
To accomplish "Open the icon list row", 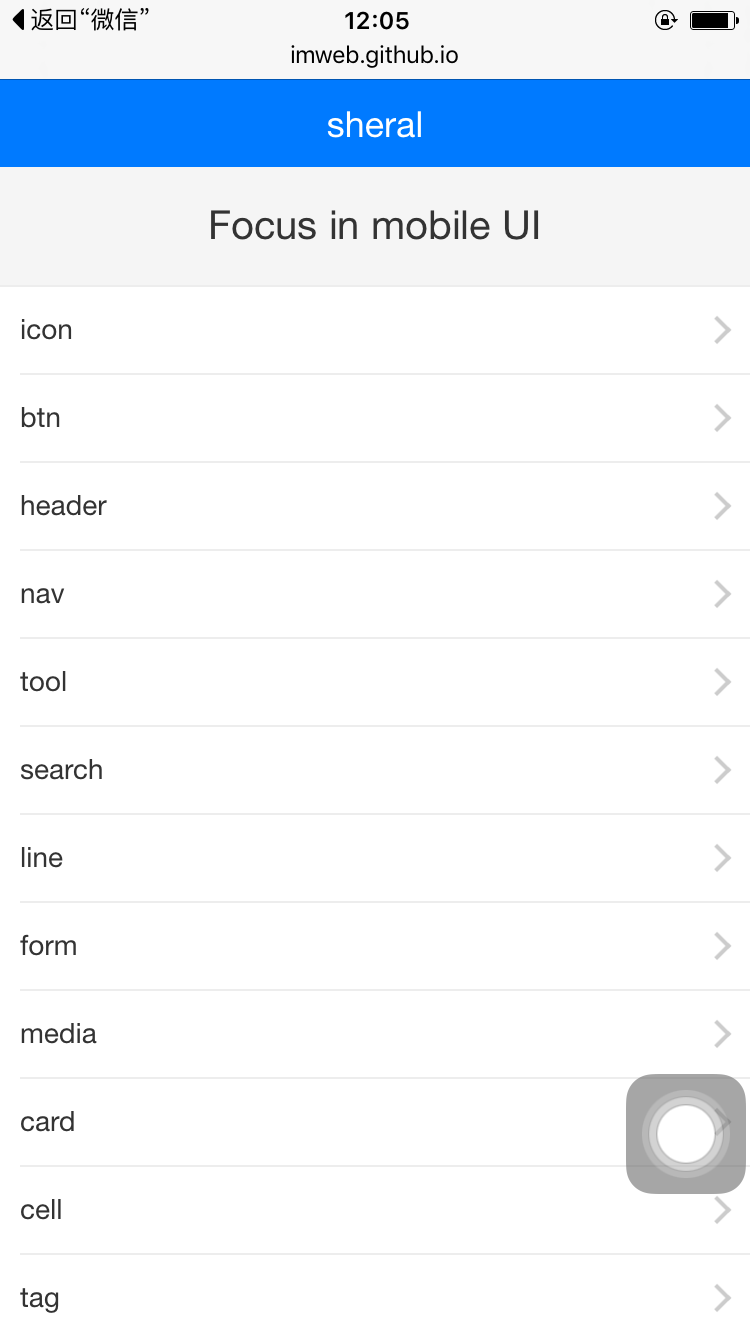I will coord(375,330).
